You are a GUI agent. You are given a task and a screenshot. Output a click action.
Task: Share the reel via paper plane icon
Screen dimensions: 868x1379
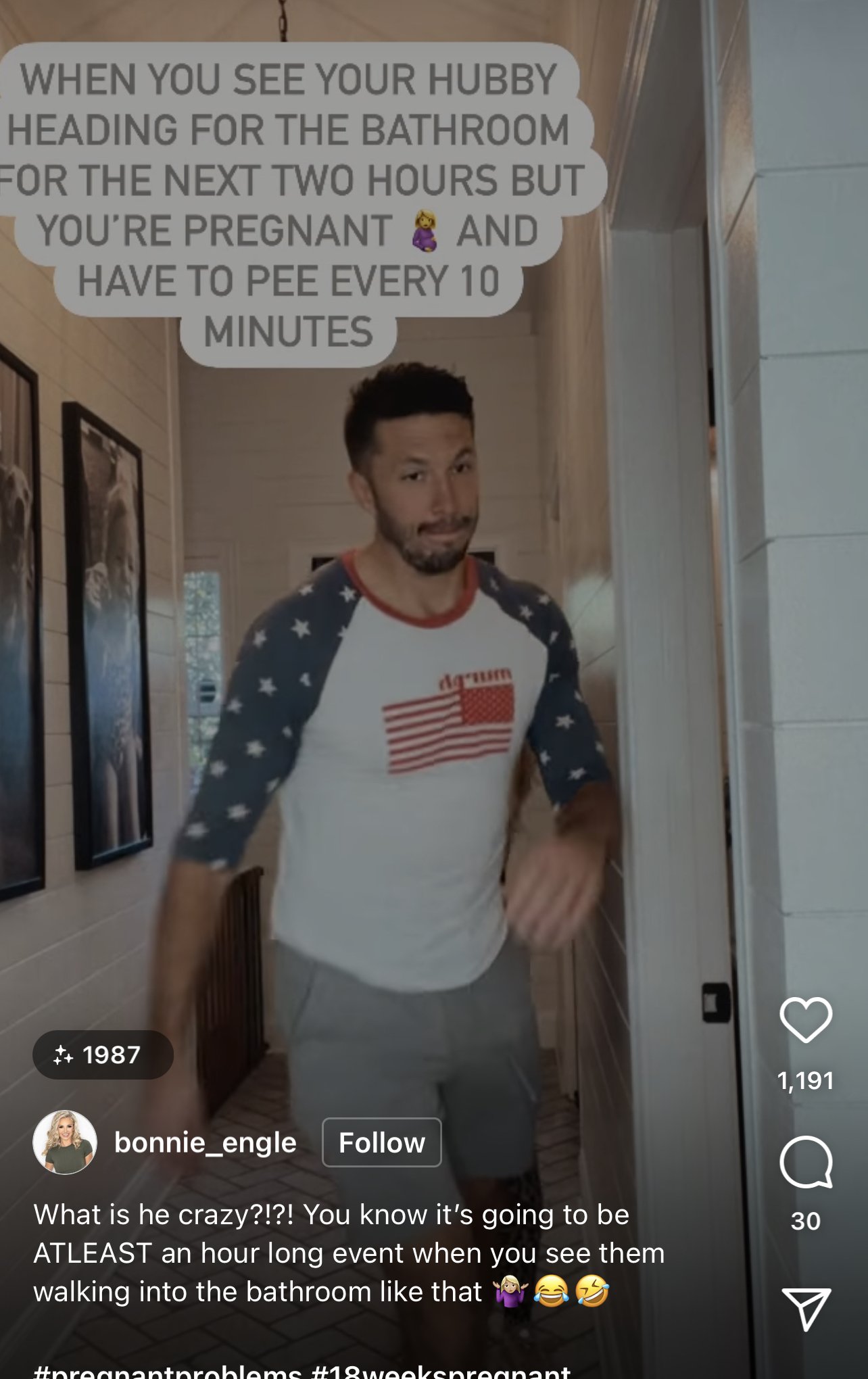pyautogui.click(x=805, y=1309)
